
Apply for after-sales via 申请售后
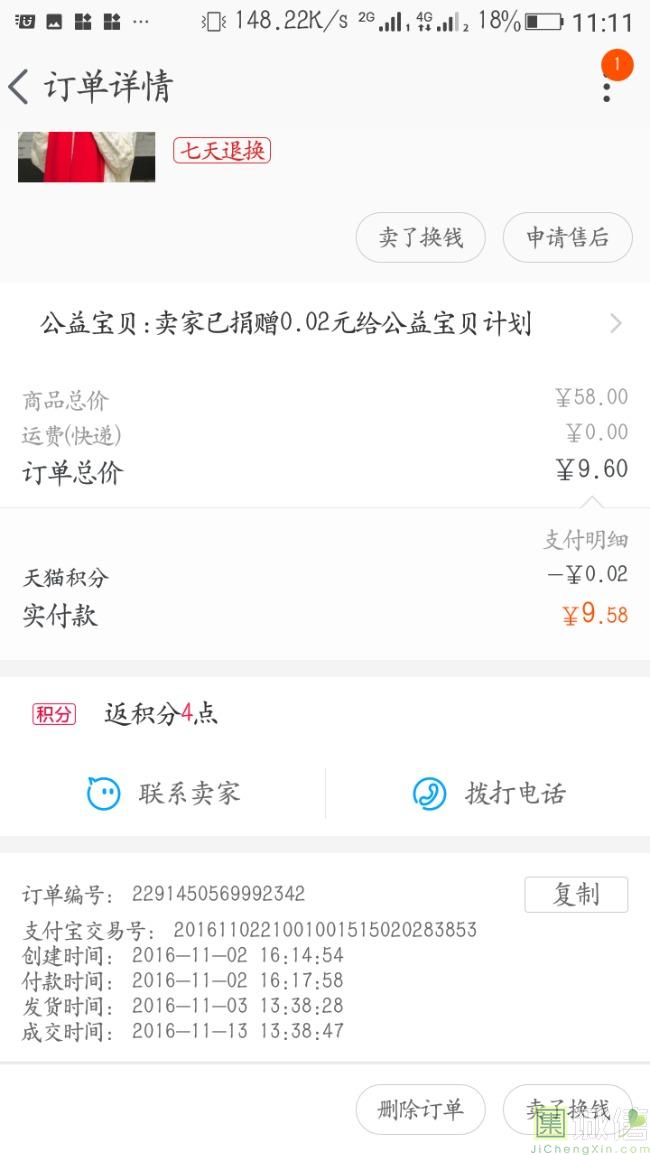tap(567, 238)
